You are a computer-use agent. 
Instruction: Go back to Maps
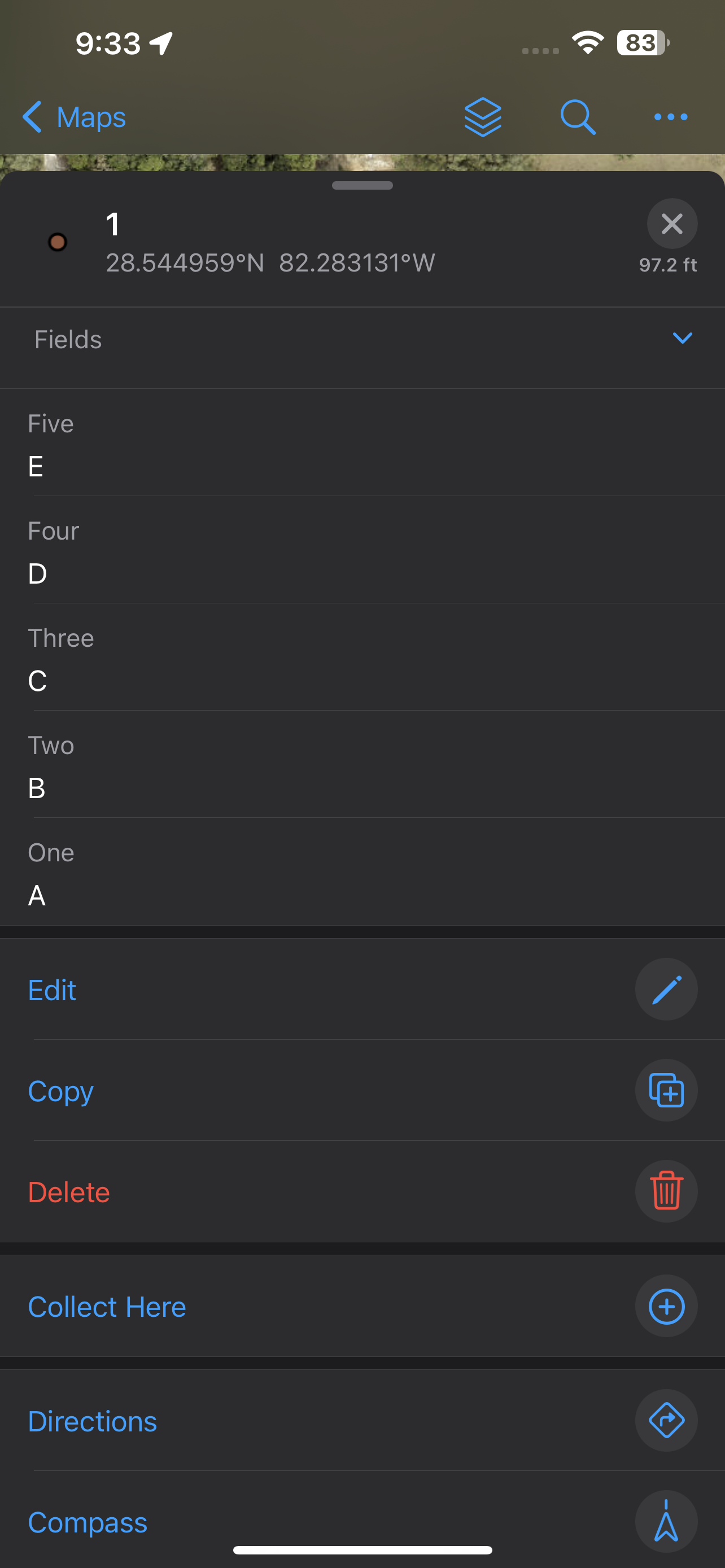pyautogui.click(x=73, y=117)
